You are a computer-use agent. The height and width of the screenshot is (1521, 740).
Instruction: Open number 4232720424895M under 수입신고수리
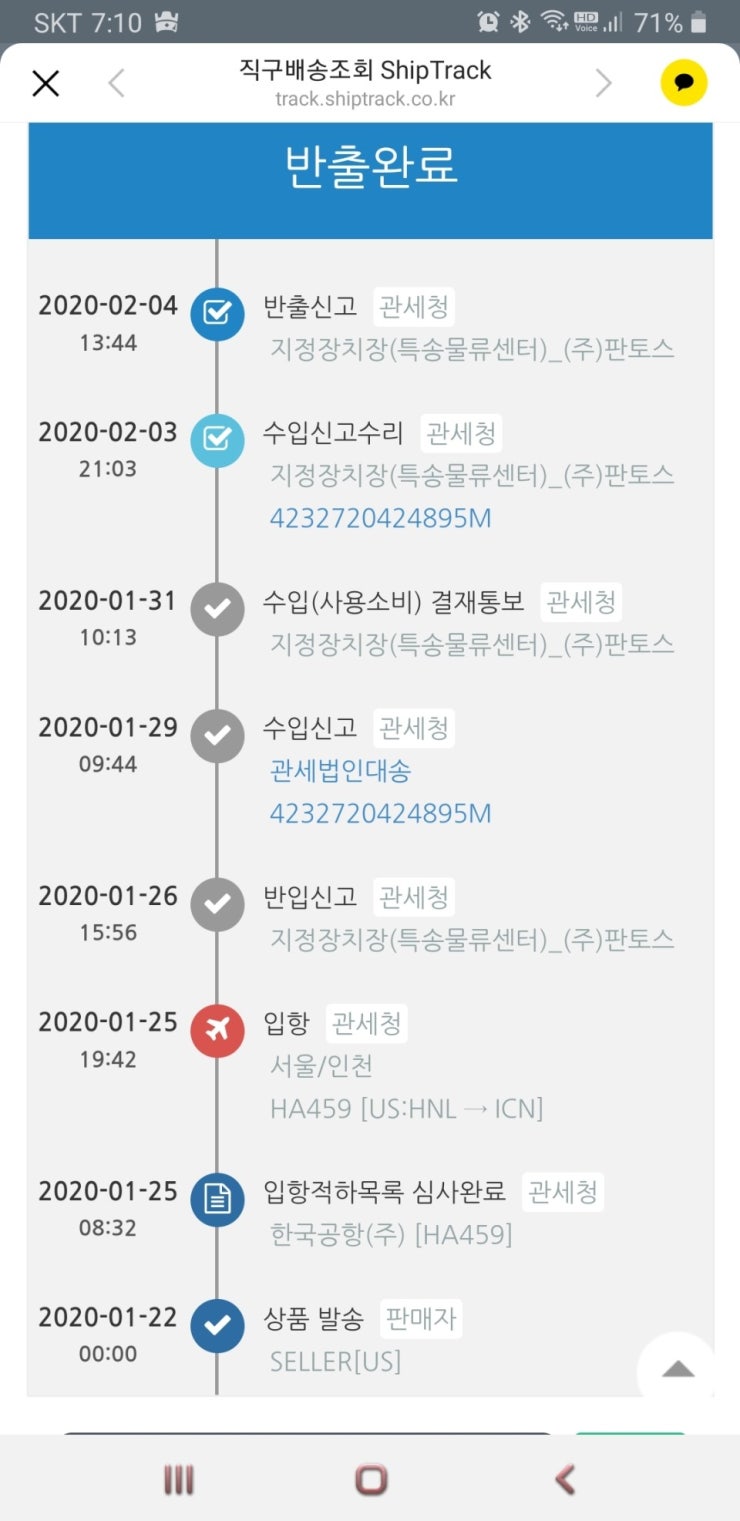tap(381, 518)
